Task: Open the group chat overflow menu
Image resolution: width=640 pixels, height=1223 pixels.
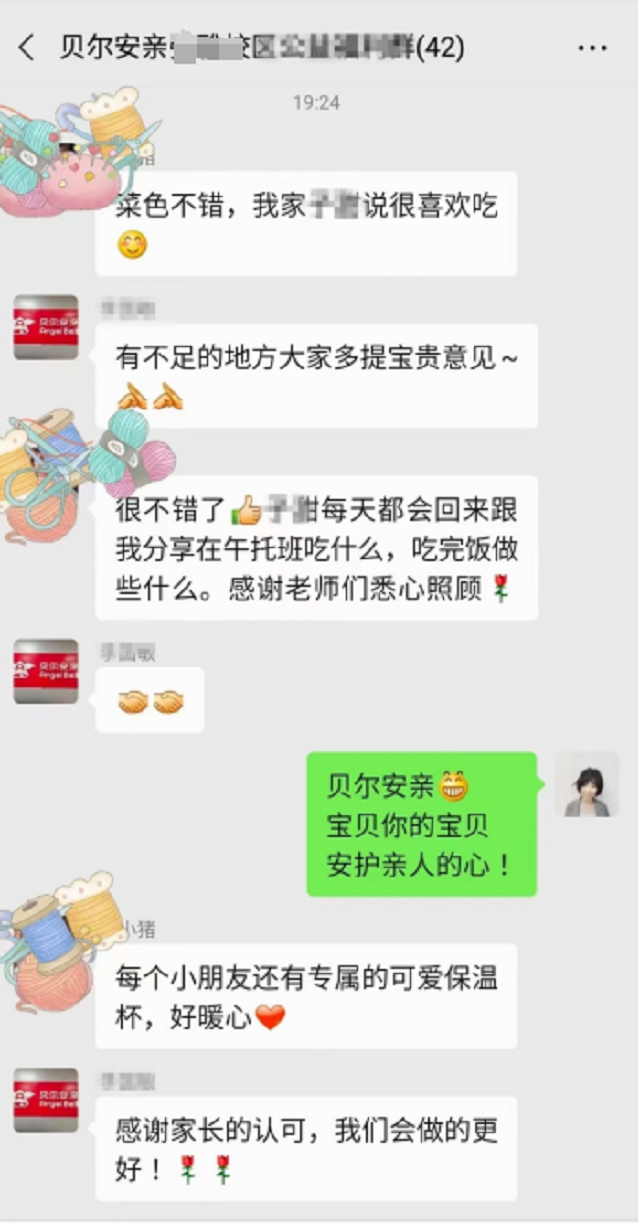Action: 592,47
